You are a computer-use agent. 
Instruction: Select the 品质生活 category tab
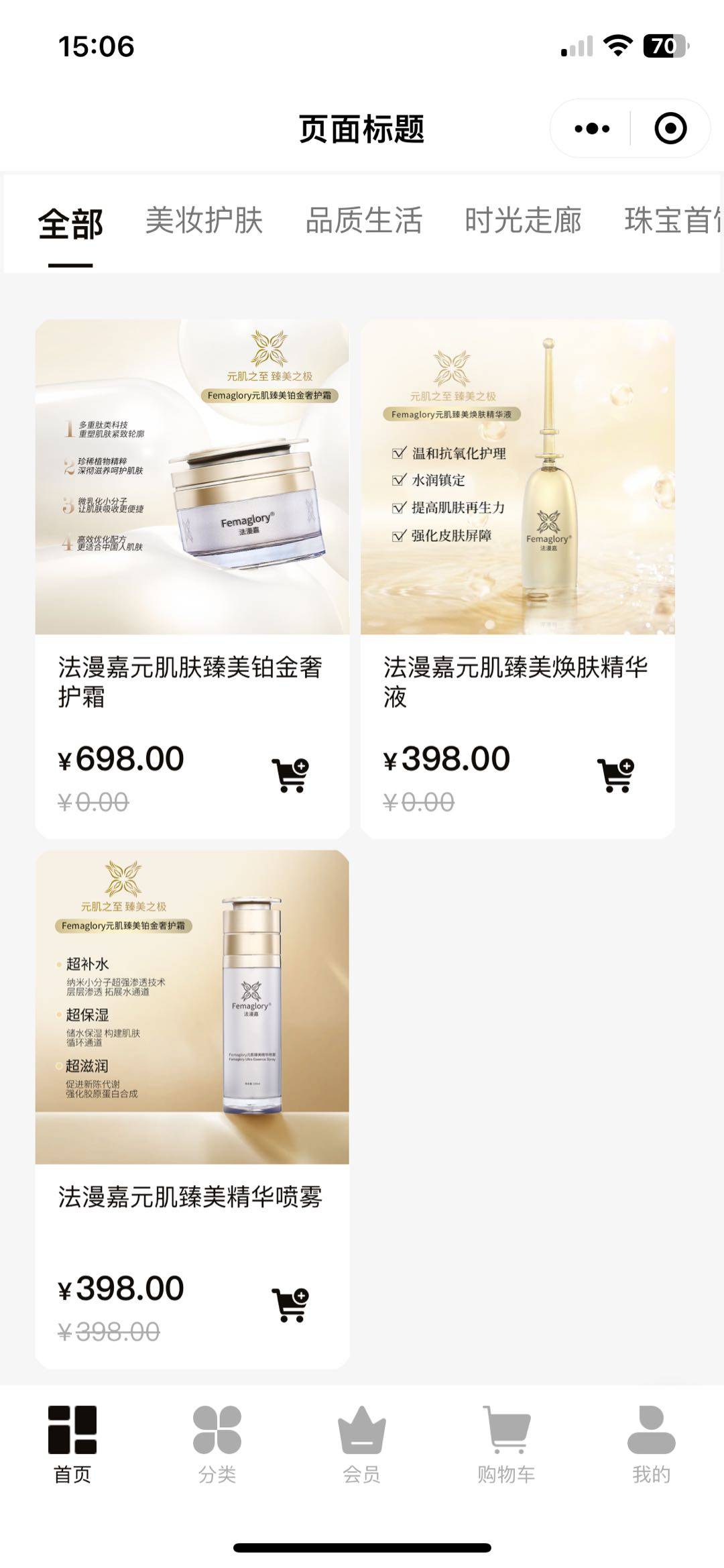[x=363, y=221]
